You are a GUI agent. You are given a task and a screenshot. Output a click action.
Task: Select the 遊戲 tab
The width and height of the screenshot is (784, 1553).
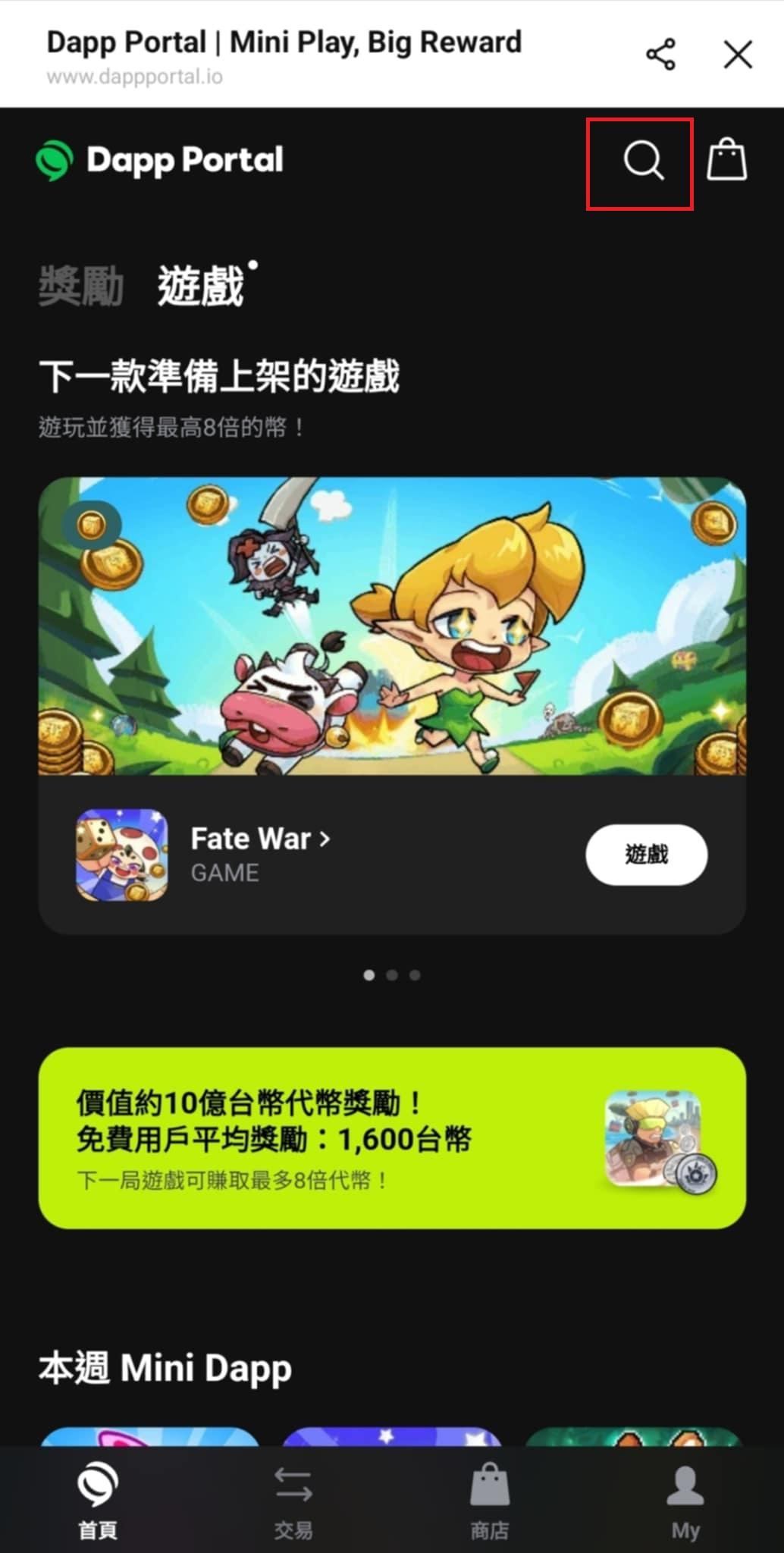pos(201,287)
